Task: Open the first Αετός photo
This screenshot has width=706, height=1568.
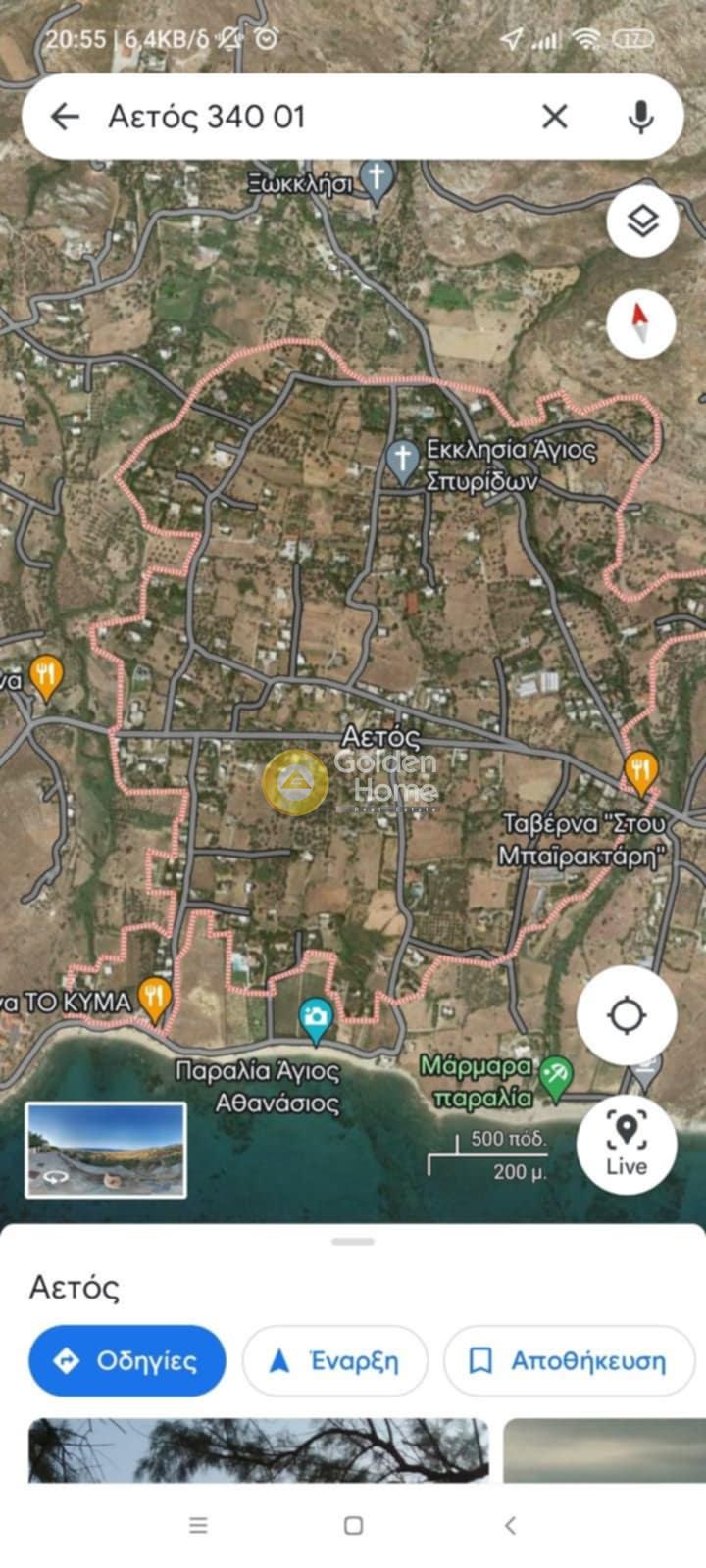Action: pyautogui.click(x=258, y=1450)
